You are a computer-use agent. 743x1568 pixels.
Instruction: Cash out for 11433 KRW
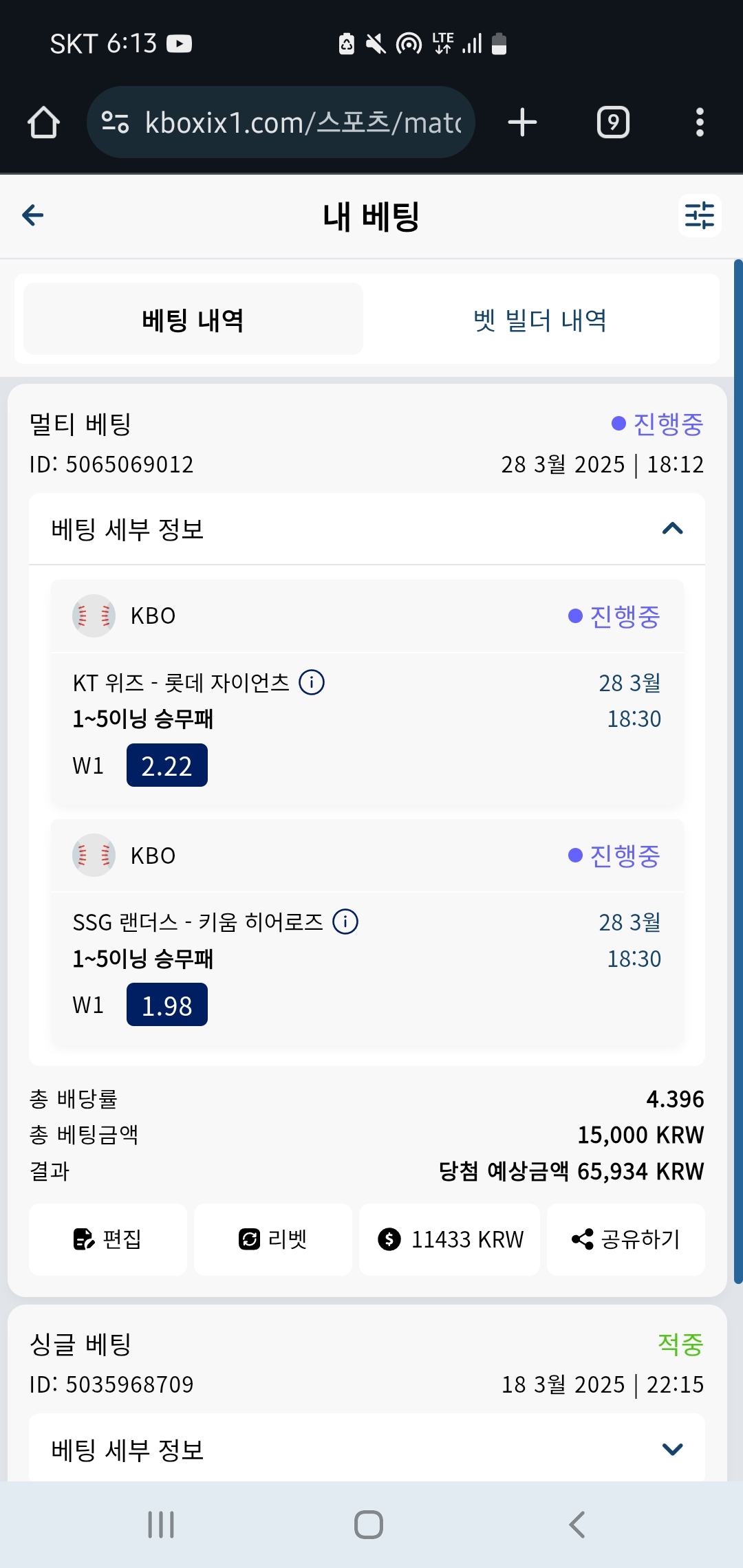coord(450,1239)
